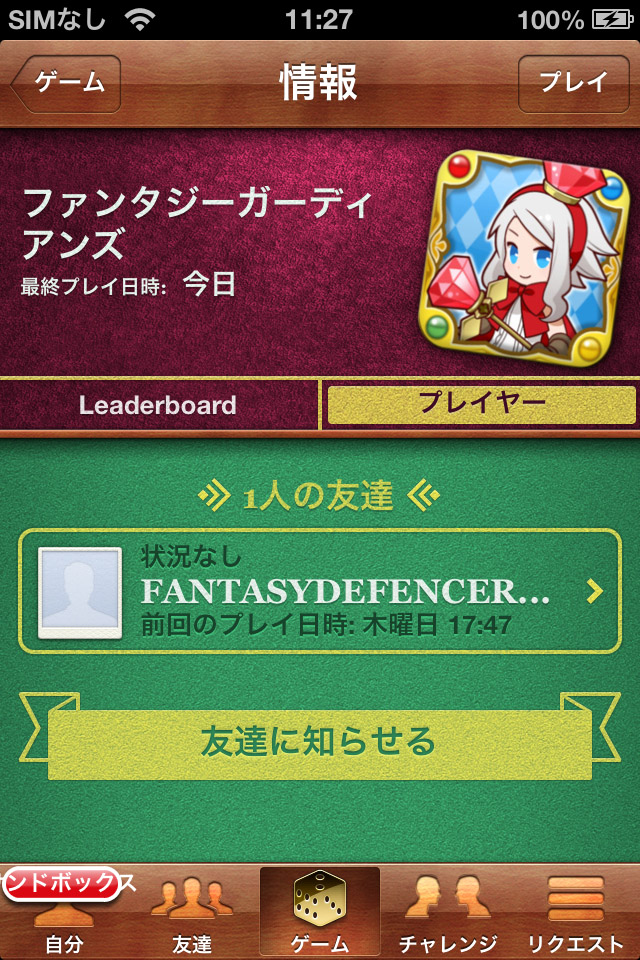The image size is (640, 960).
Task: Switch to the 自分 tab
Action: 64,915
